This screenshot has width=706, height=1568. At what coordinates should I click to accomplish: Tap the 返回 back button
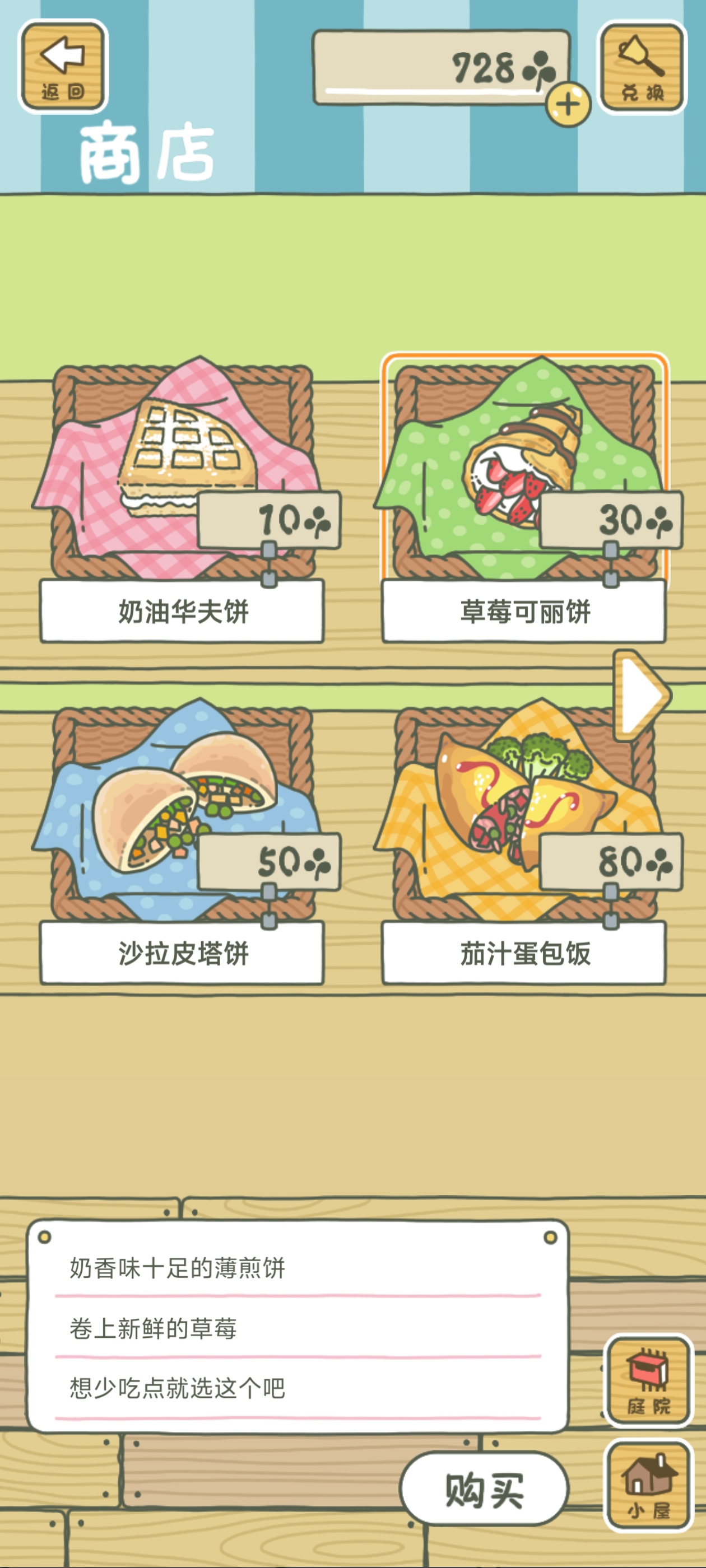63,66
